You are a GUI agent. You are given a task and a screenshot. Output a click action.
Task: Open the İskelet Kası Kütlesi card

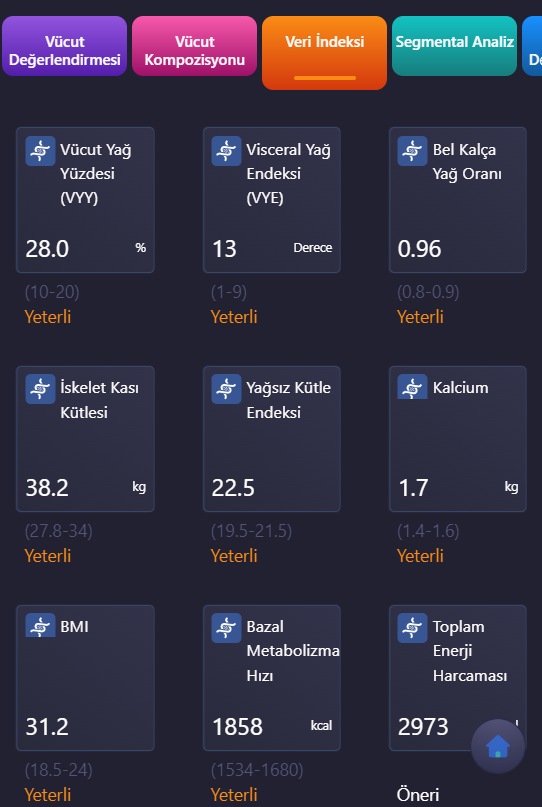(x=85, y=439)
